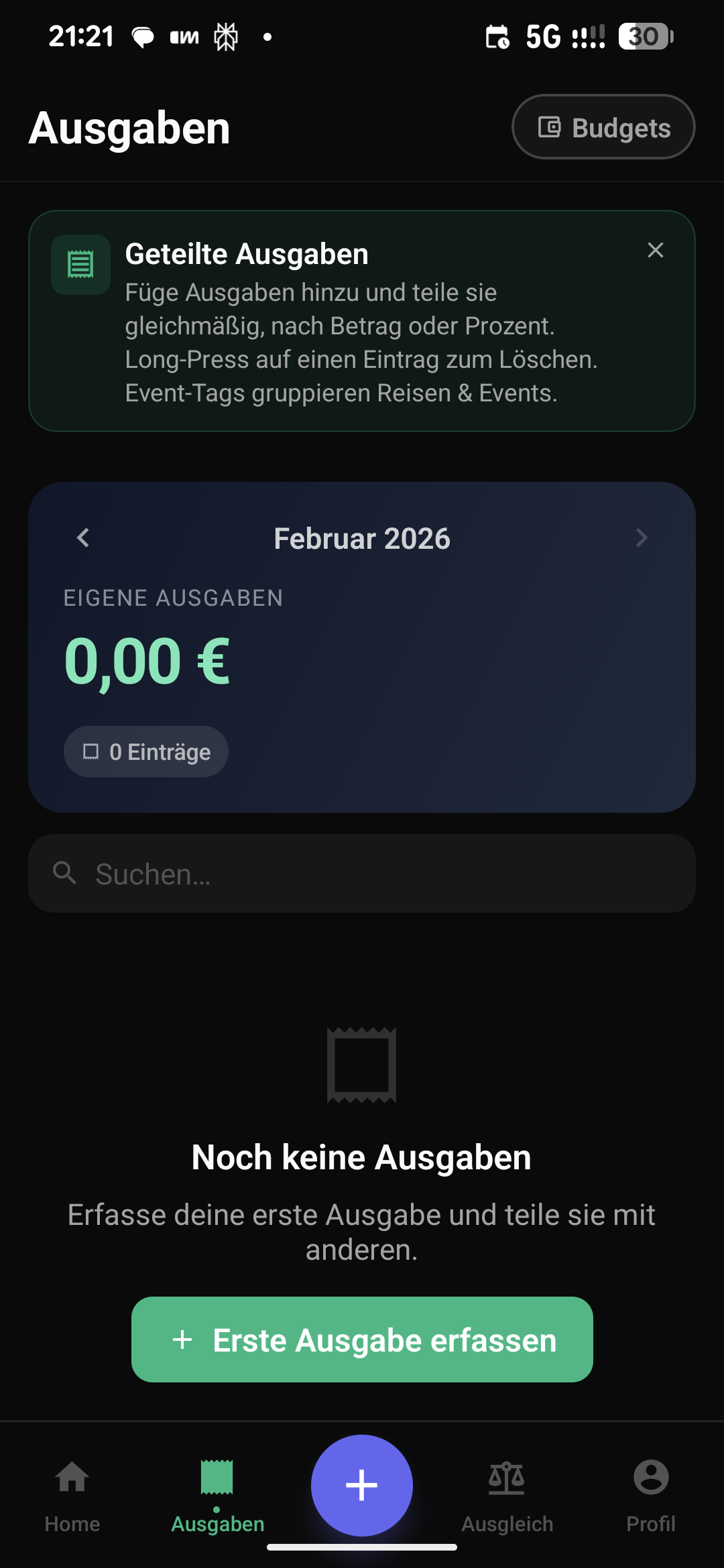The width and height of the screenshot is (724, 1568).
Task: Tap the Februar 2026 month header
Action: click(x=362, y=537)
